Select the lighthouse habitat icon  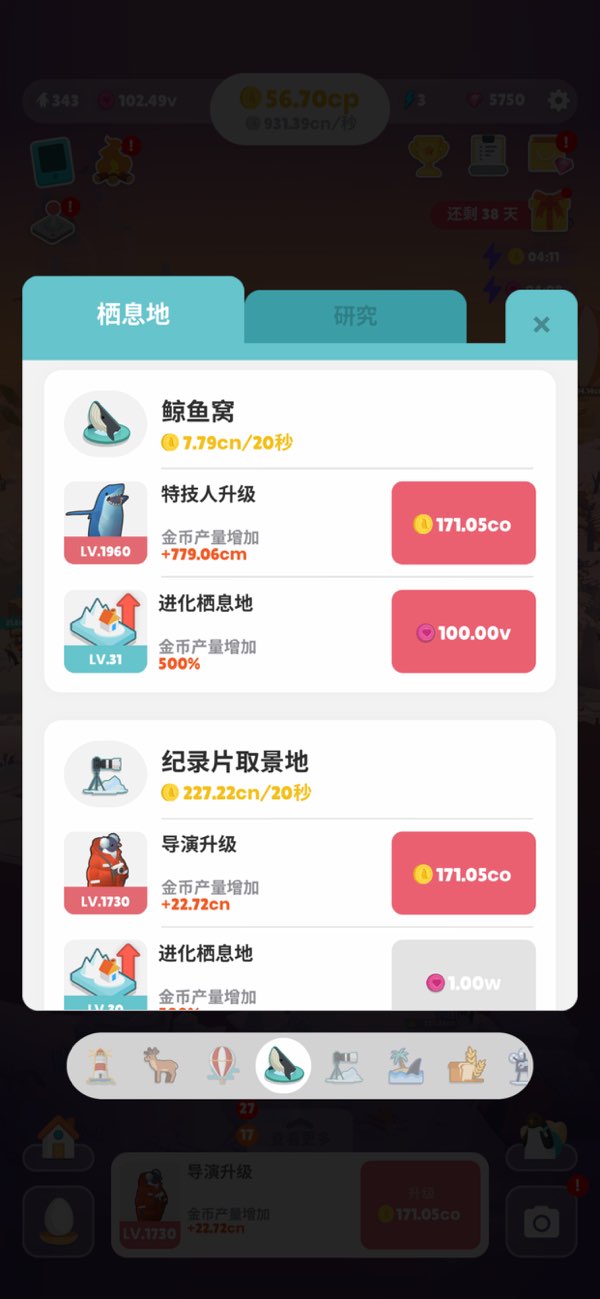tap(100, 1066)
